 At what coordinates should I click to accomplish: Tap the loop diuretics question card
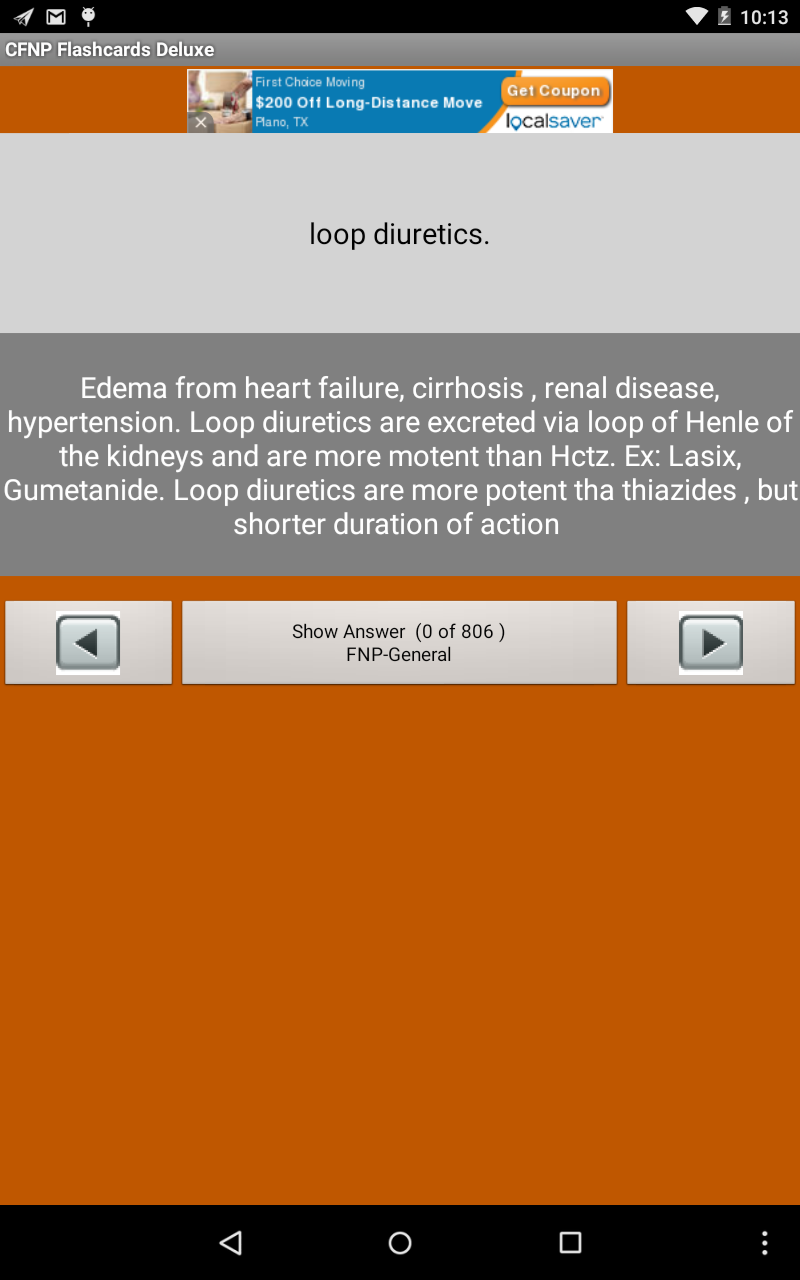[x=400, y=232]
